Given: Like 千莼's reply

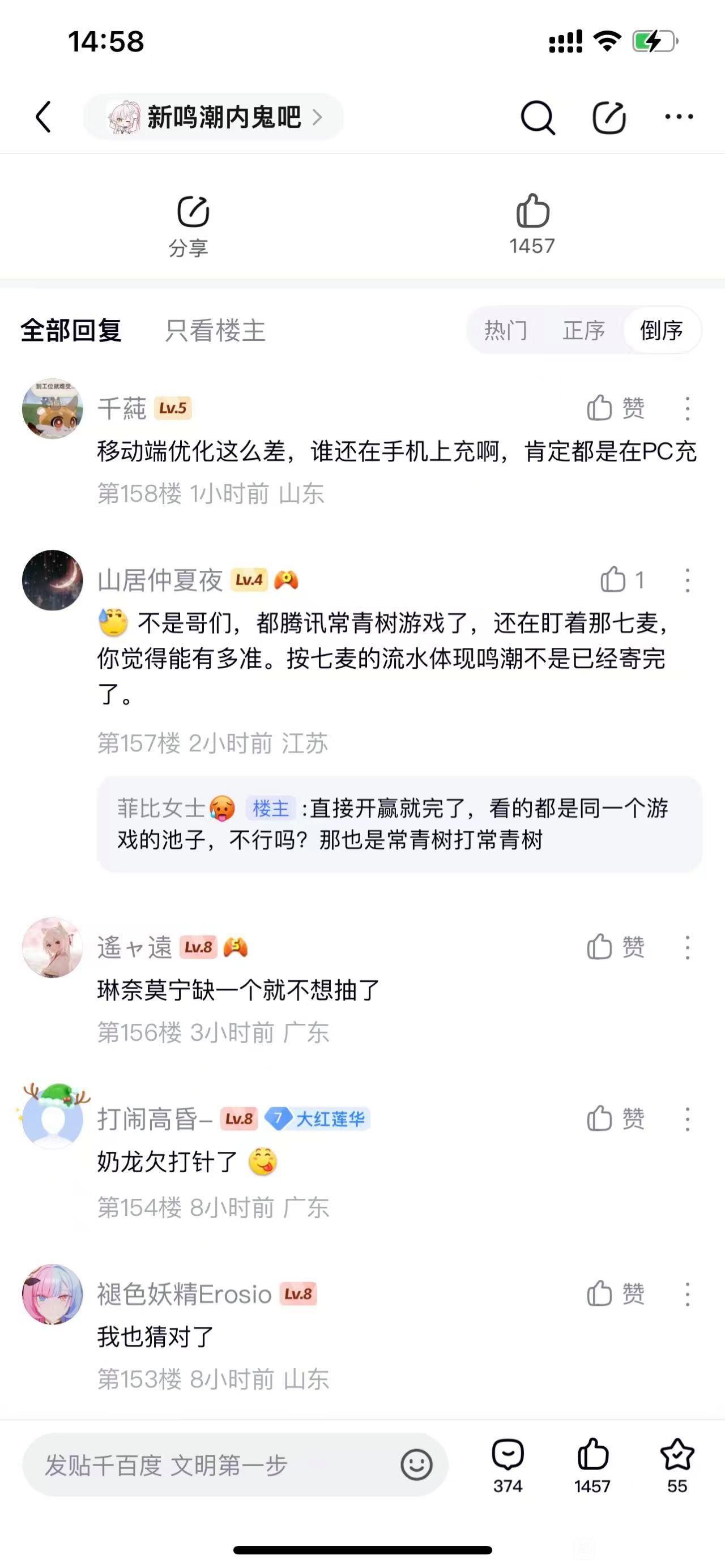Looking at the screenshot, I should (615, 408).
